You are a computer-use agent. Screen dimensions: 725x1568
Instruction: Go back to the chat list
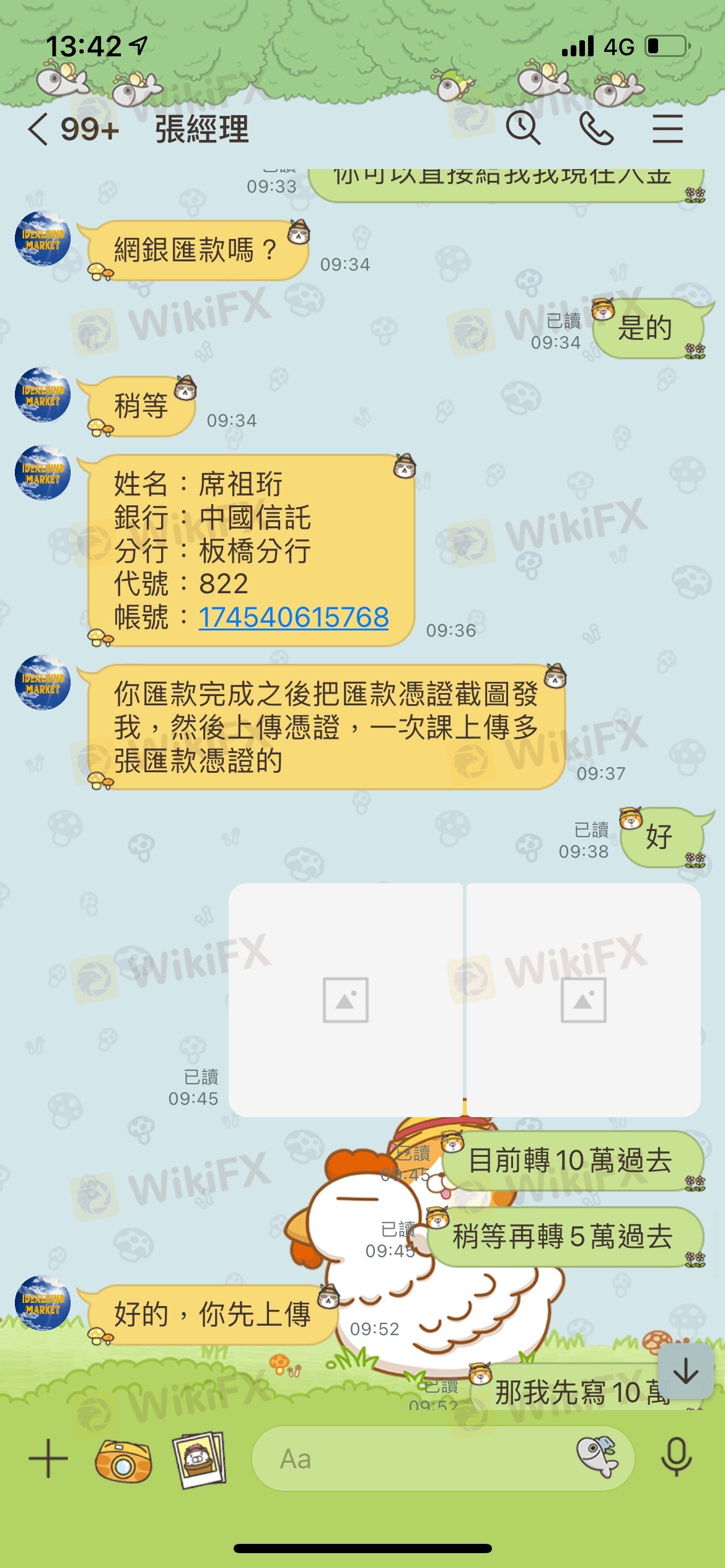coord(38,130)
